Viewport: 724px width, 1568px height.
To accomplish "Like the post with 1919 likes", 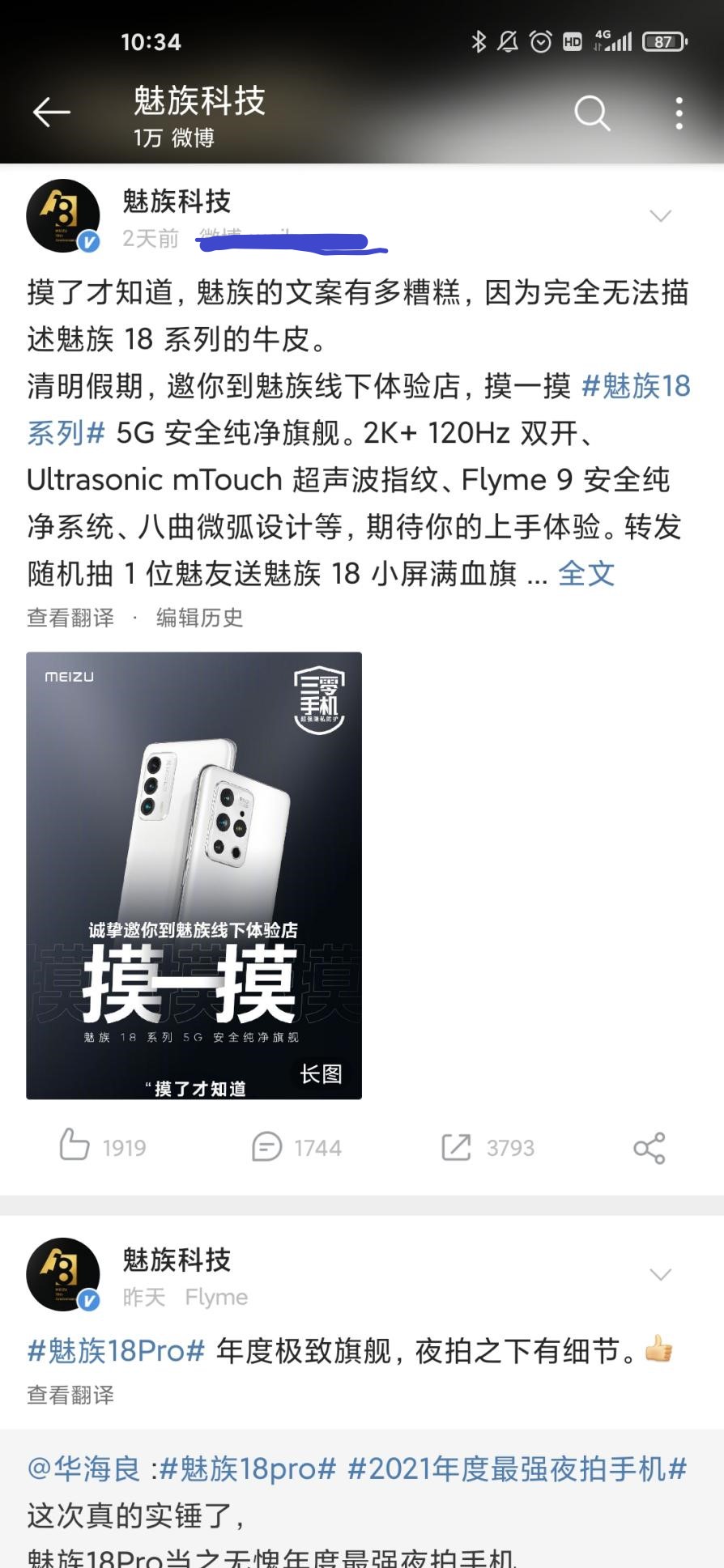I will tap(75, 1146).
